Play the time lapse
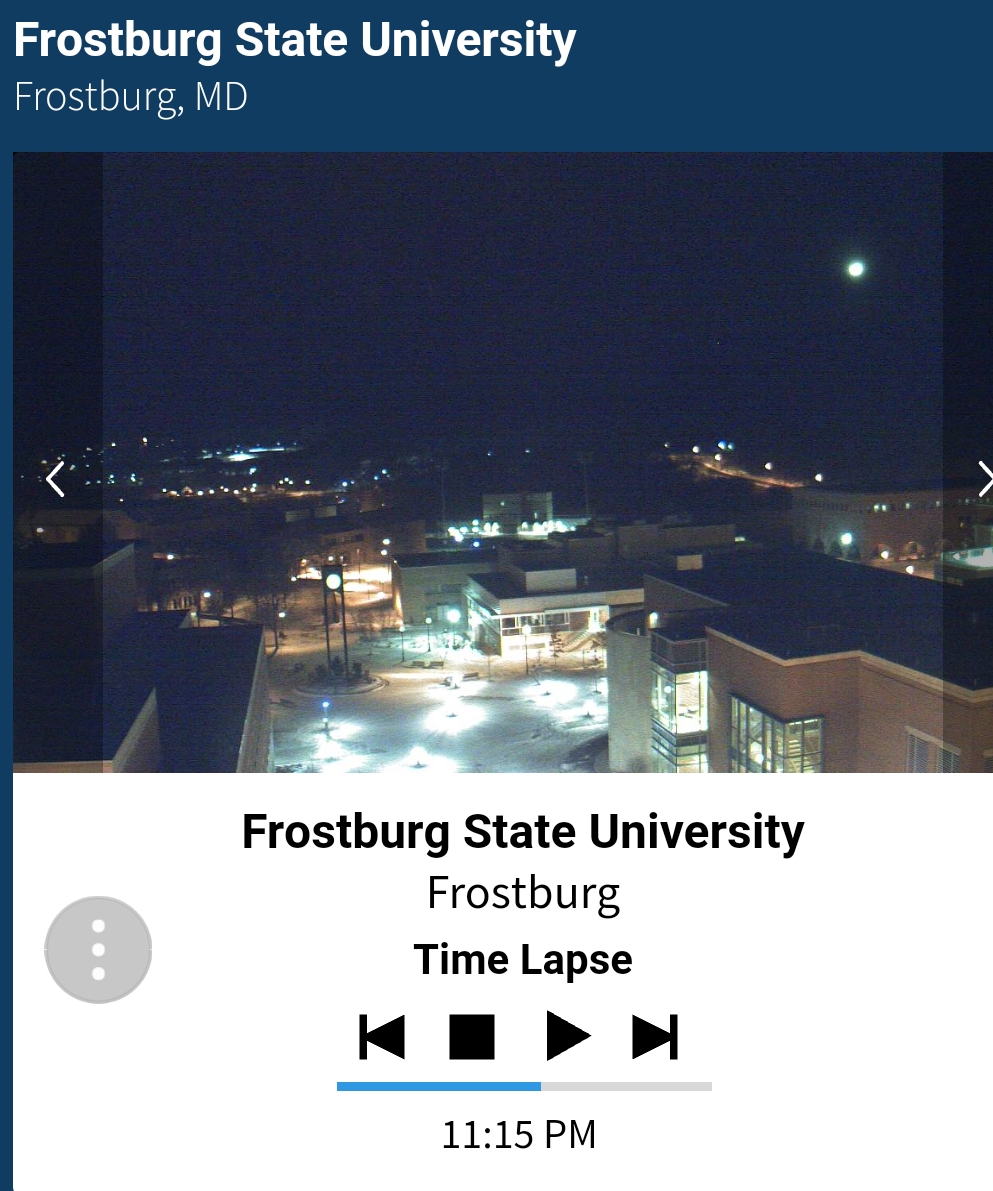This screenshot has width=993, height=1191. click(x=567, y=1036)
